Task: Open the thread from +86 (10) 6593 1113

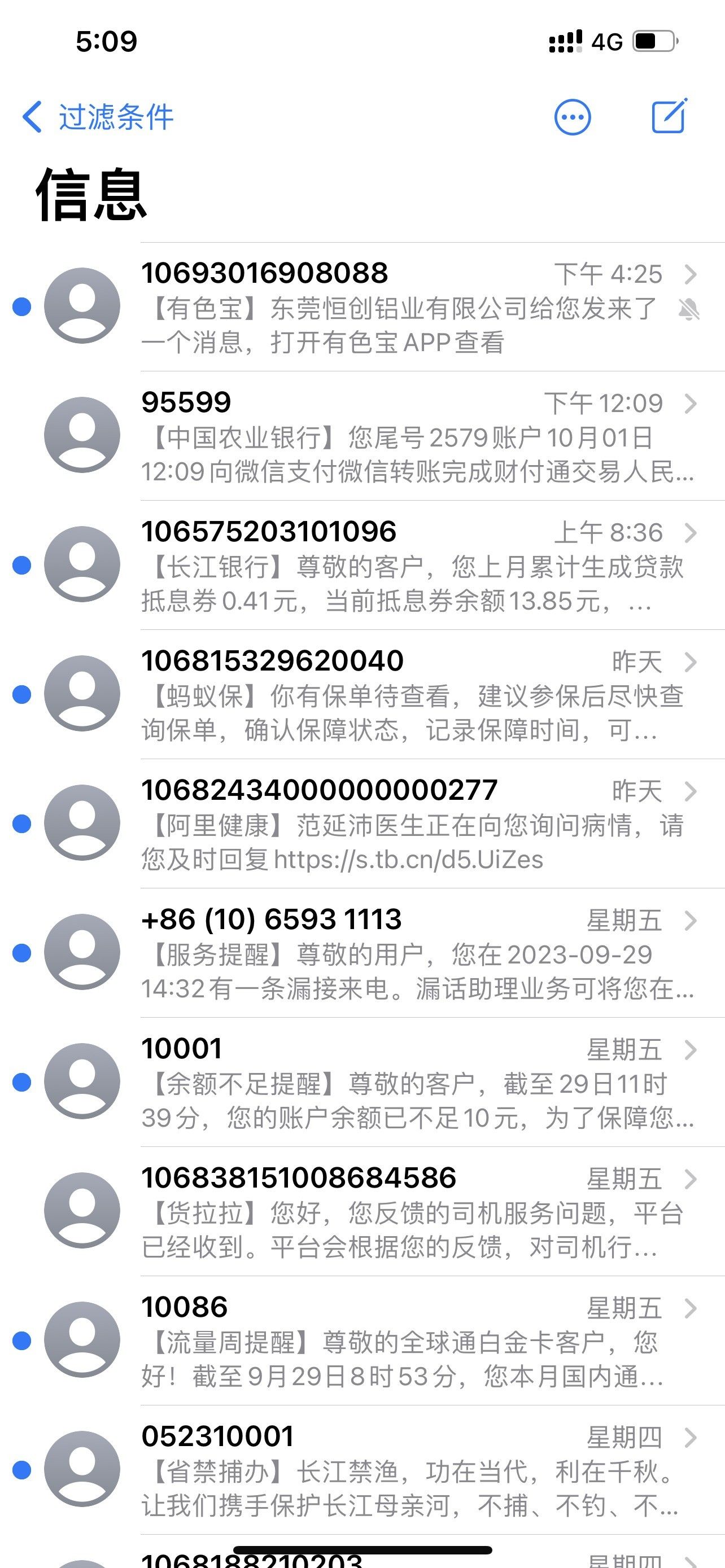Action: [402, 953]
